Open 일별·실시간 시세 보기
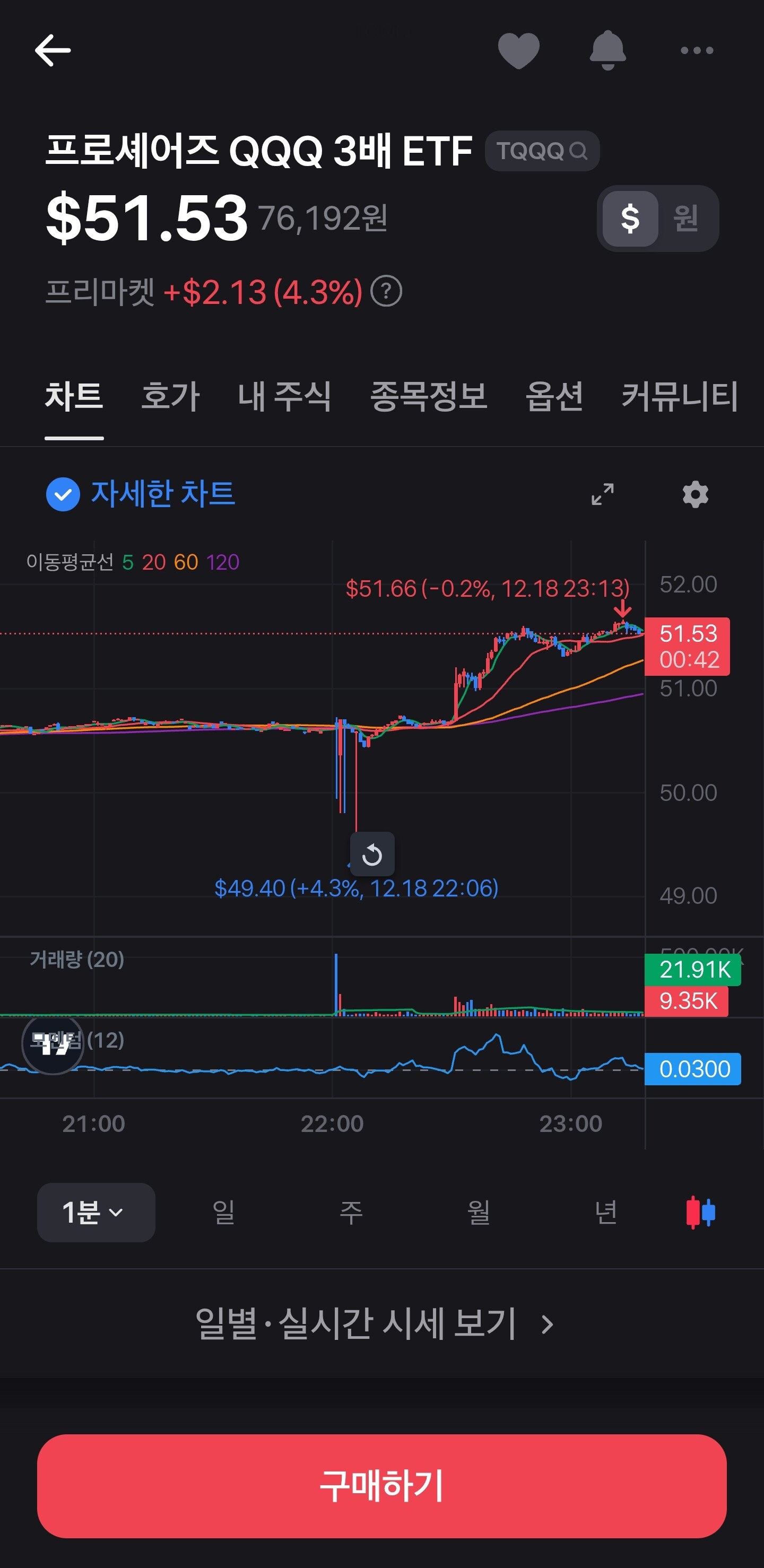This screenshot has height=1568, width=764. click(374, 1324)
